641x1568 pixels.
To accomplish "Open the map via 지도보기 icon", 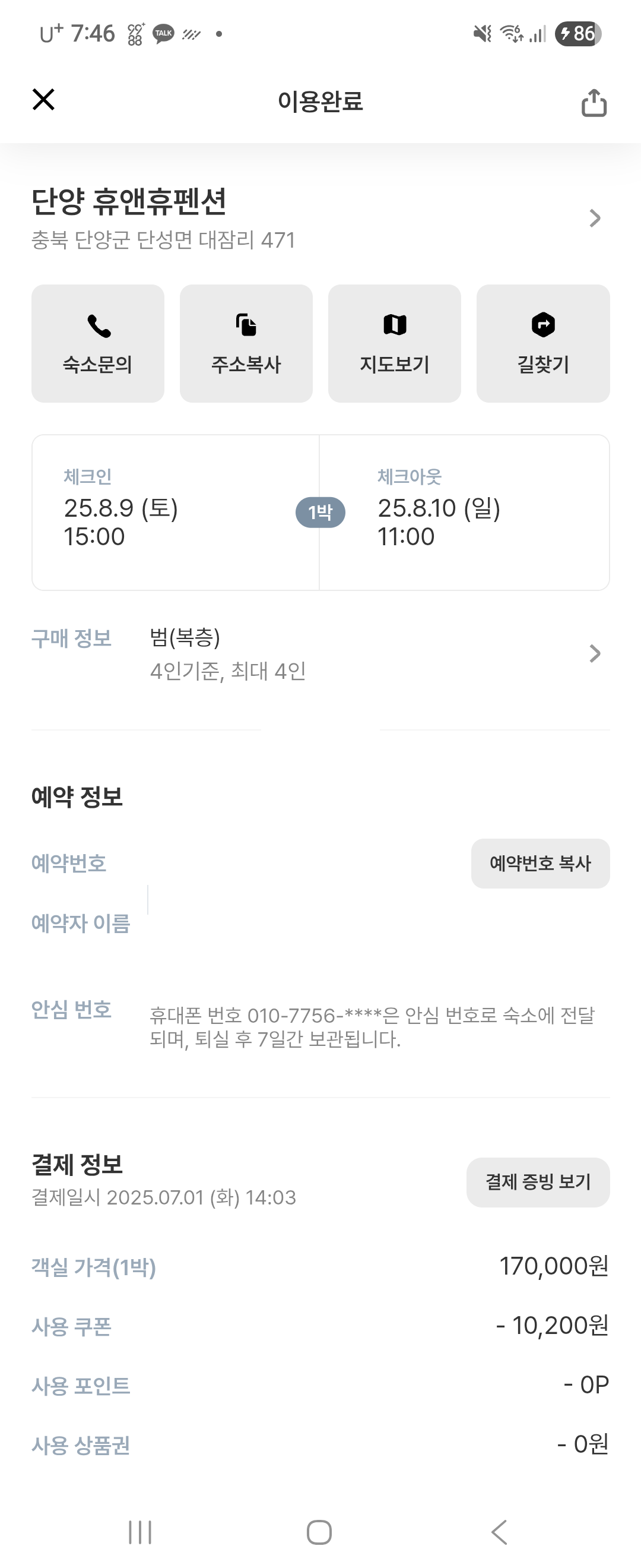I will coord(394,325).
